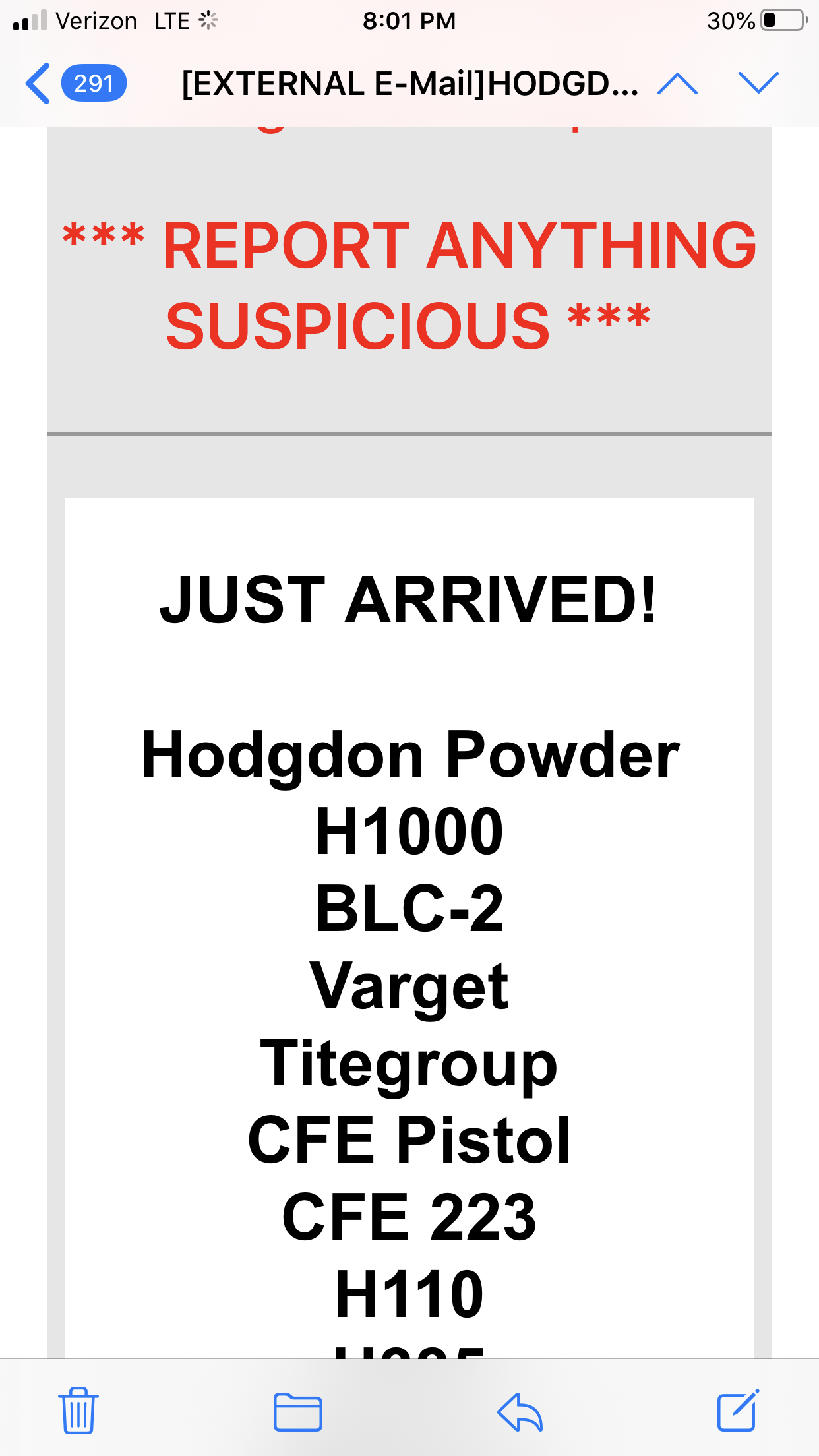Delete this email with the trash icon
The image size is (819, 1456).
(x=78, y=1410)
